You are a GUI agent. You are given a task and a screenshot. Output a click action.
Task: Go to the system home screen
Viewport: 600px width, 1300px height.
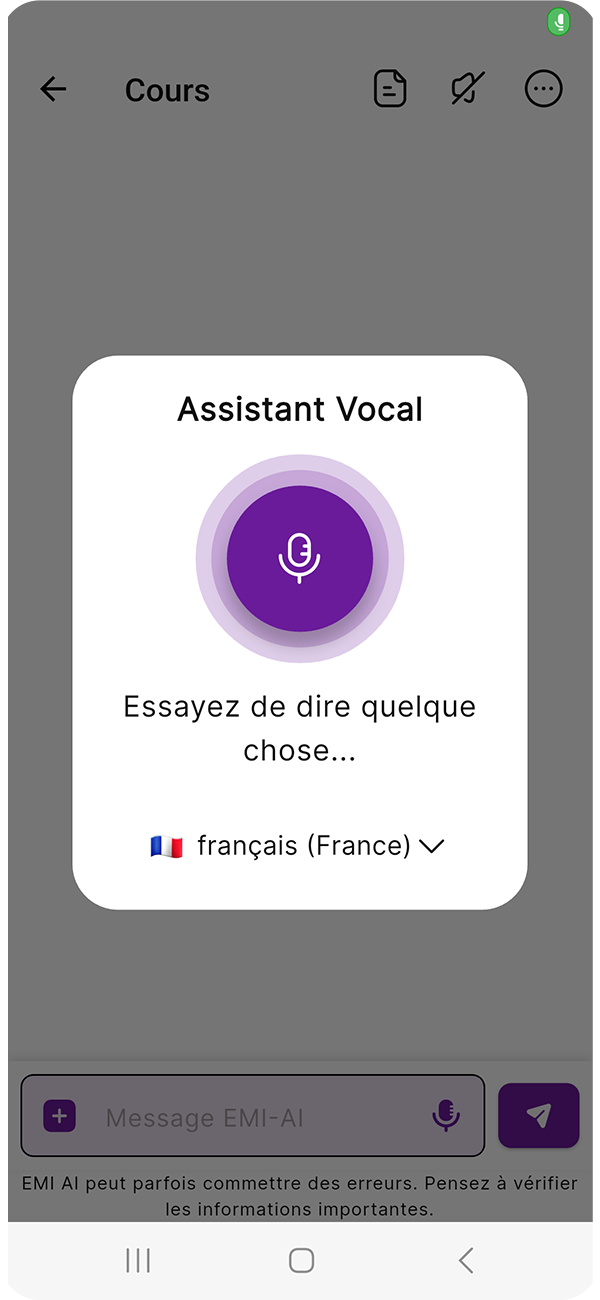point(301,1260)
